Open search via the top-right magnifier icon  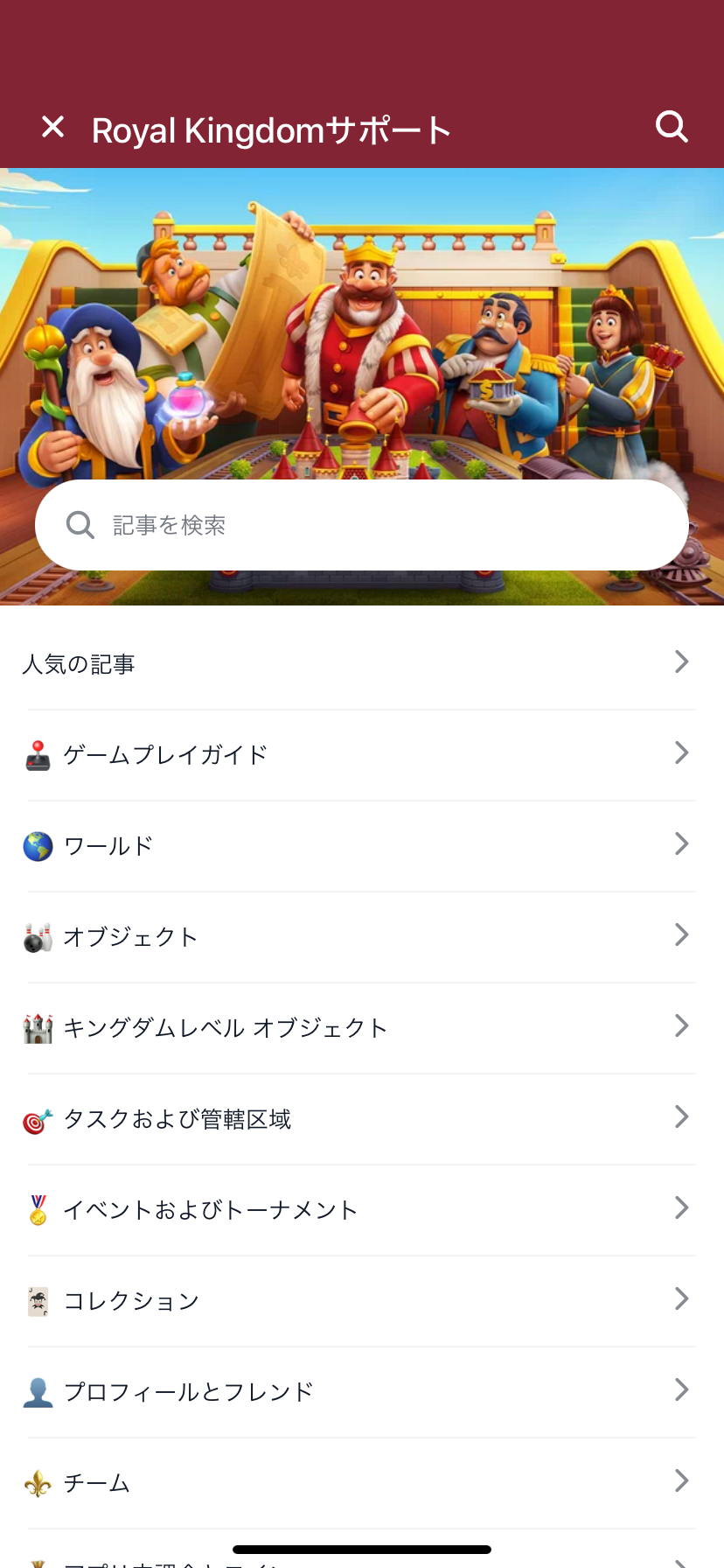point(672,127)
